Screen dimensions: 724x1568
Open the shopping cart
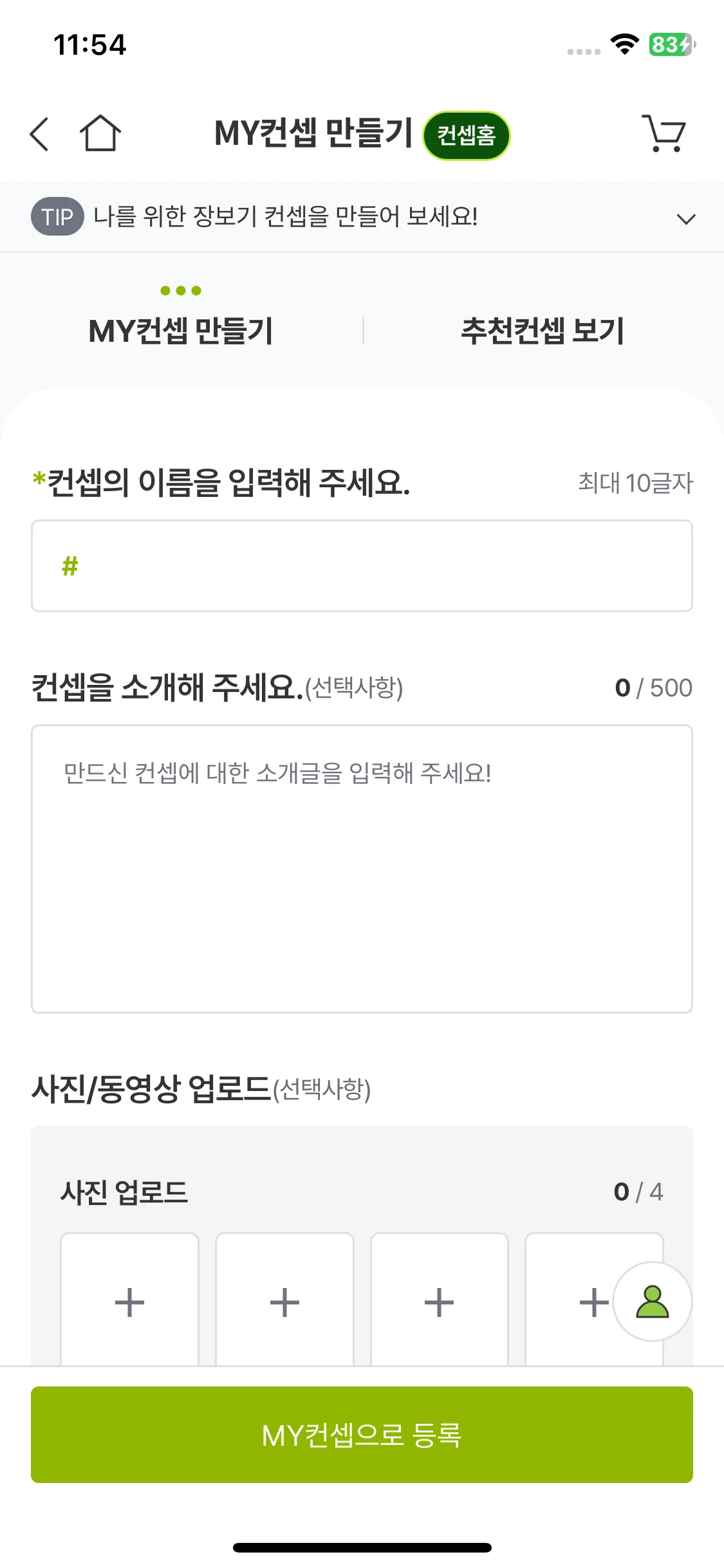click(x=663, y=133)
